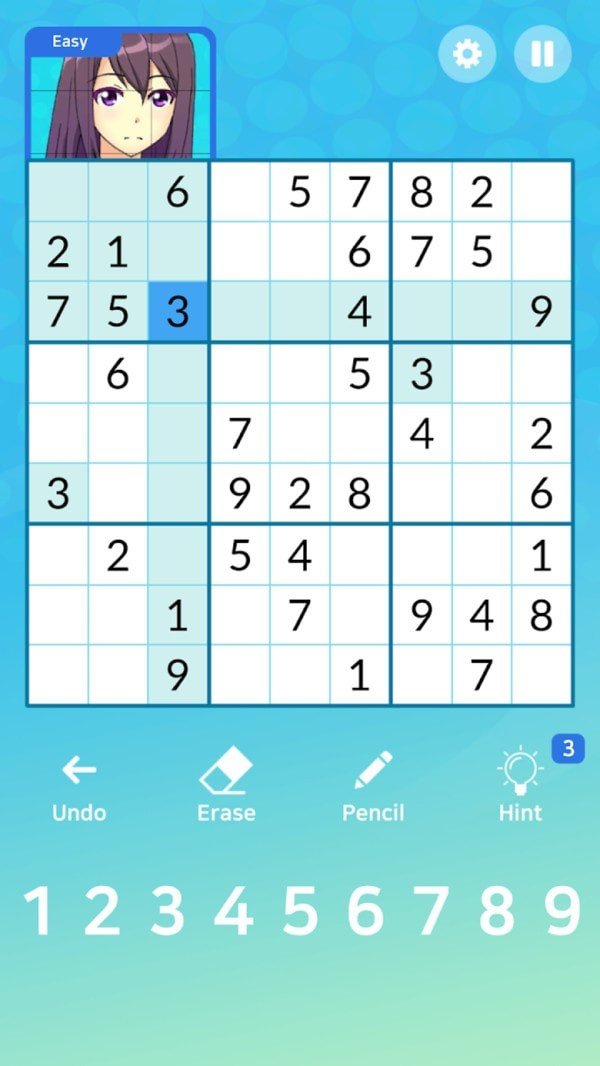Select the Erase tool
This screenshot has height=1066, width=600.
(x=226, y=788)
